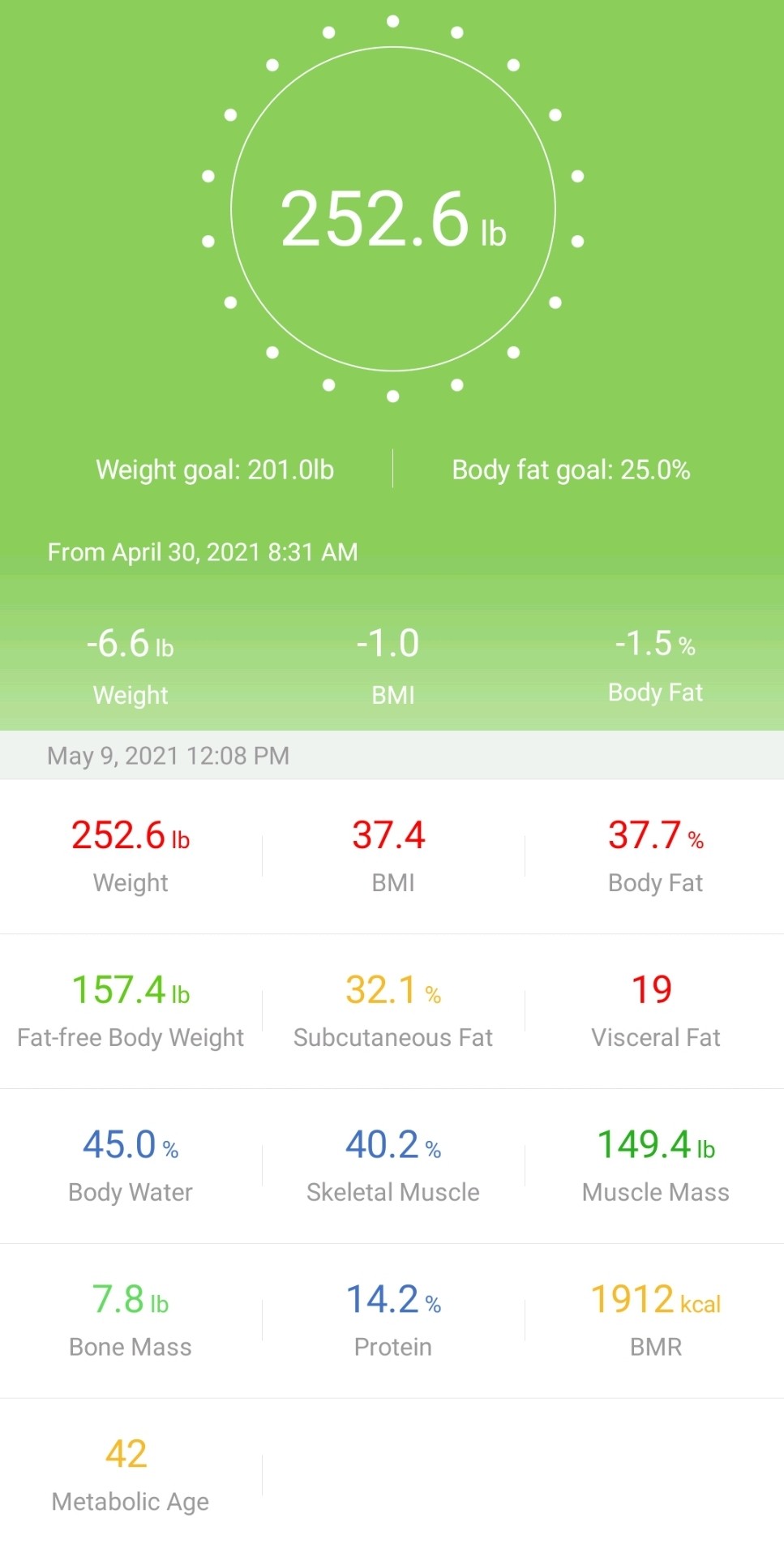View Protein percentage details
The height and width of the screenshot is (1548, 784).
click(393, 1321)
